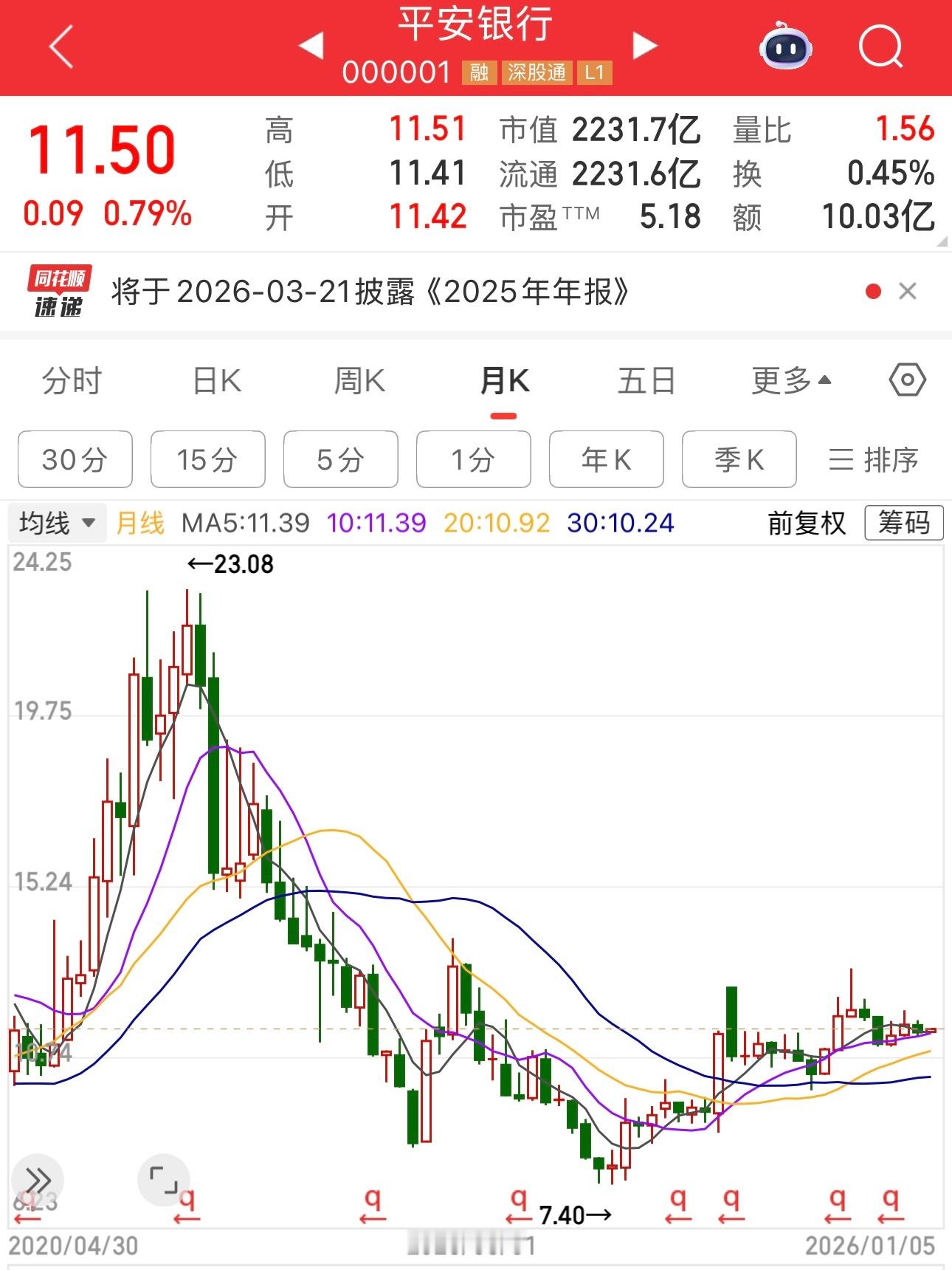Switch chart to 季K quarterly view
The height and width of the screenshot is (1270, 952).
739,459
